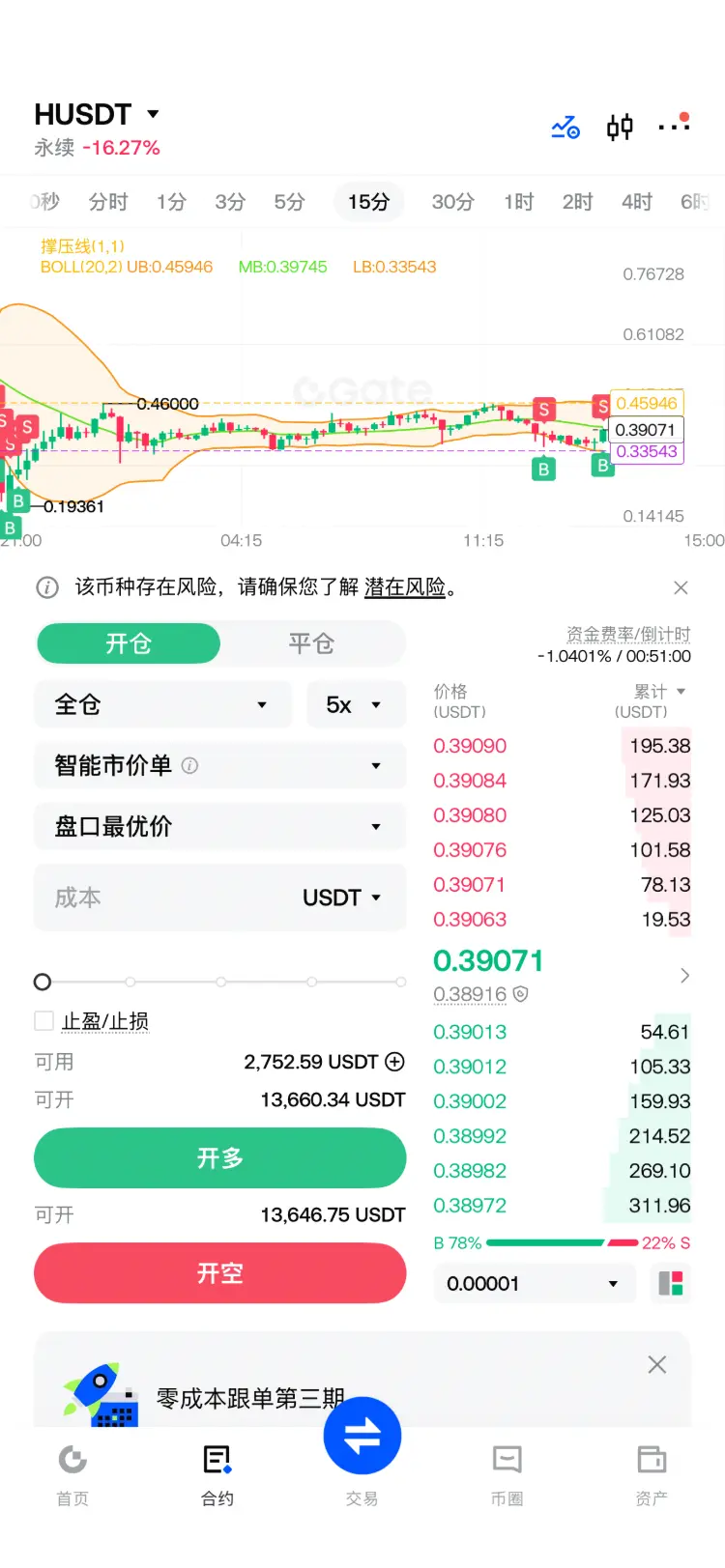Switch to the 平仓 tab
This screenshot has width=725, height=1568.
(311, 643)
